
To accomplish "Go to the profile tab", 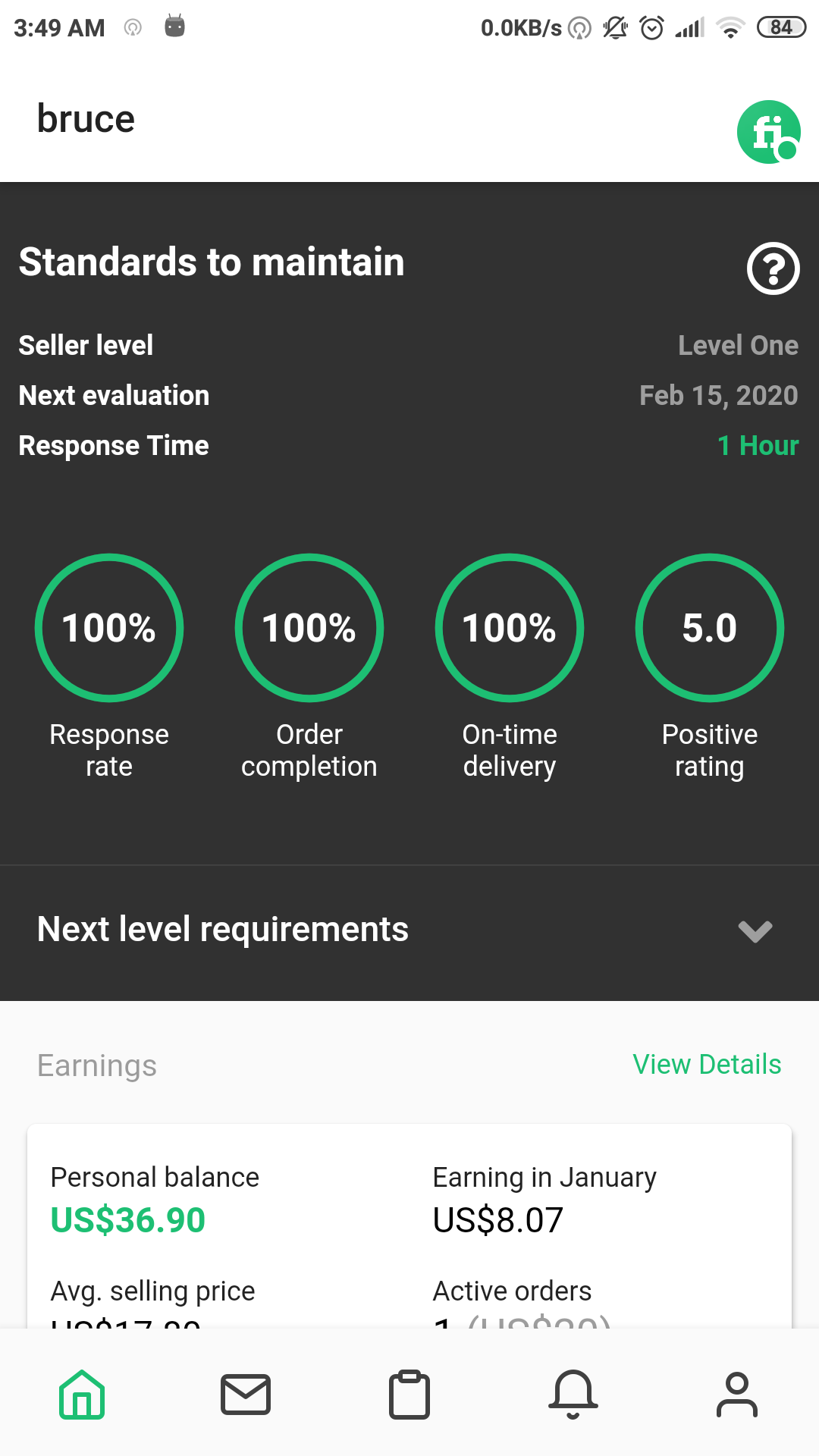I will pyautogui.click(x=737, y=1394).
